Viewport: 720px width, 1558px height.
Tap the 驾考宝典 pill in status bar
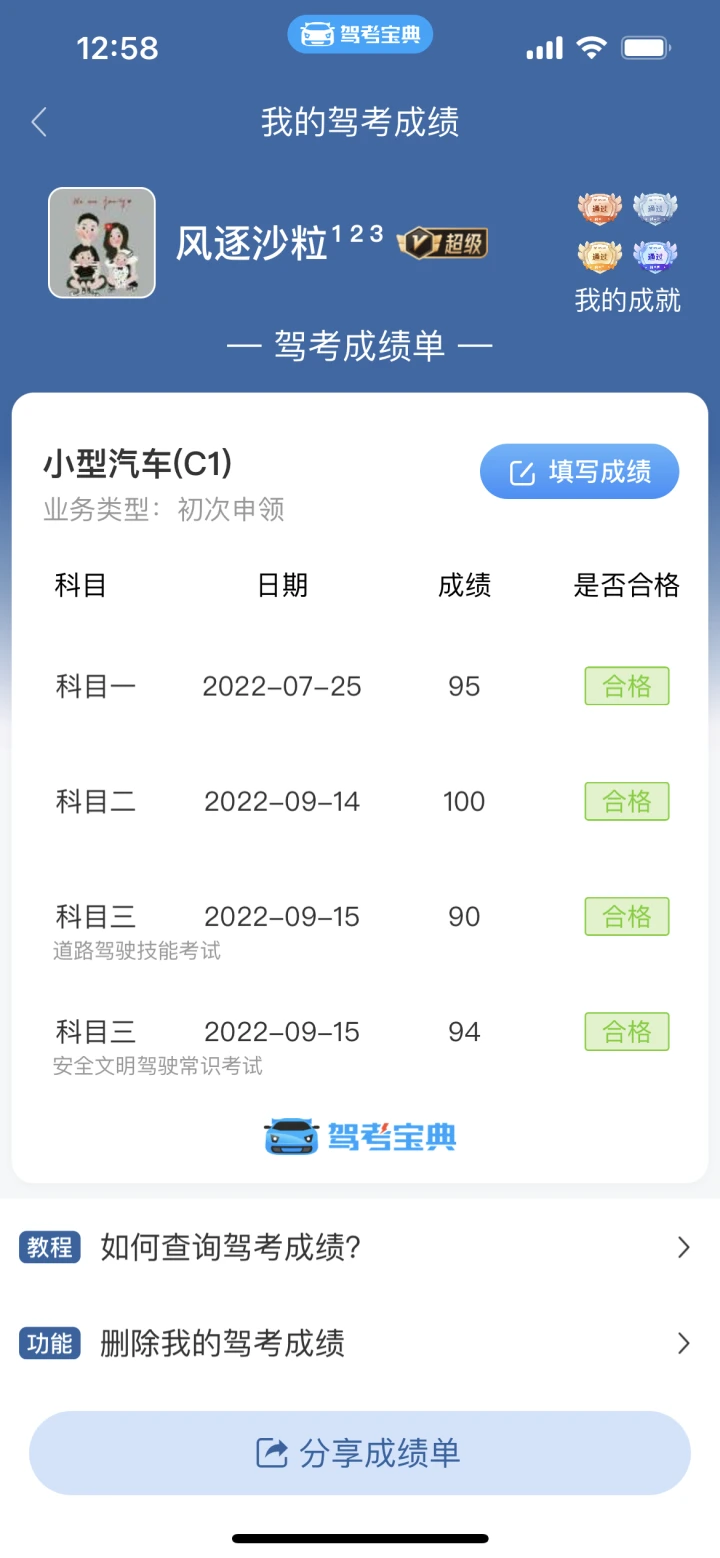360,35
